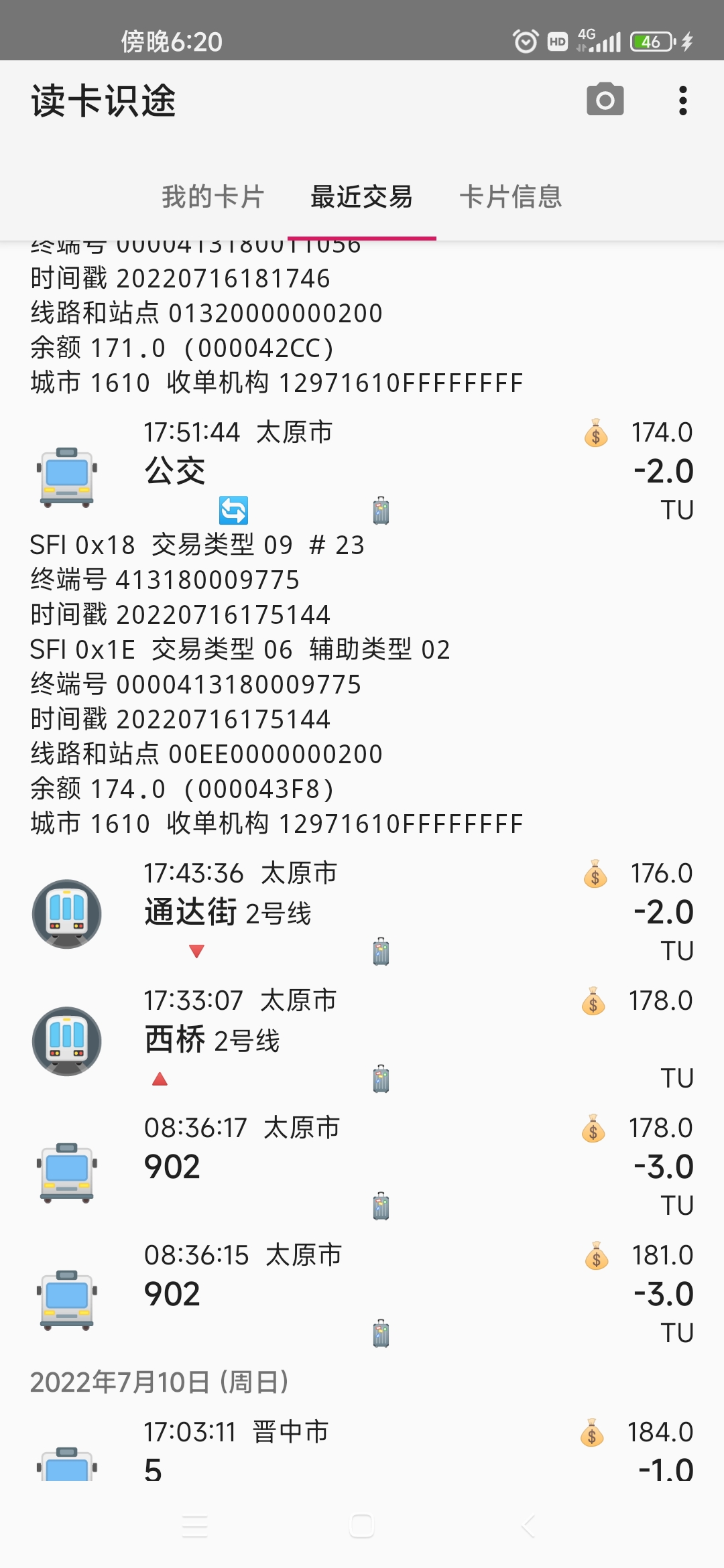Go back with the system back button
724x1568 pixels.
click(528, 1526)
